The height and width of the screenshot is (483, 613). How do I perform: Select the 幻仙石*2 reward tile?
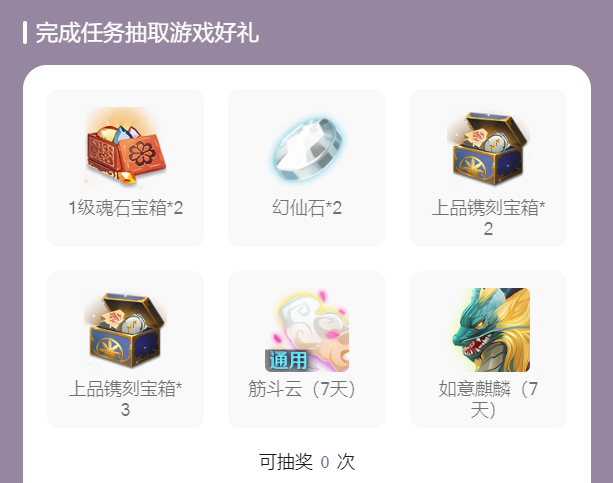[x=307, y=167]
